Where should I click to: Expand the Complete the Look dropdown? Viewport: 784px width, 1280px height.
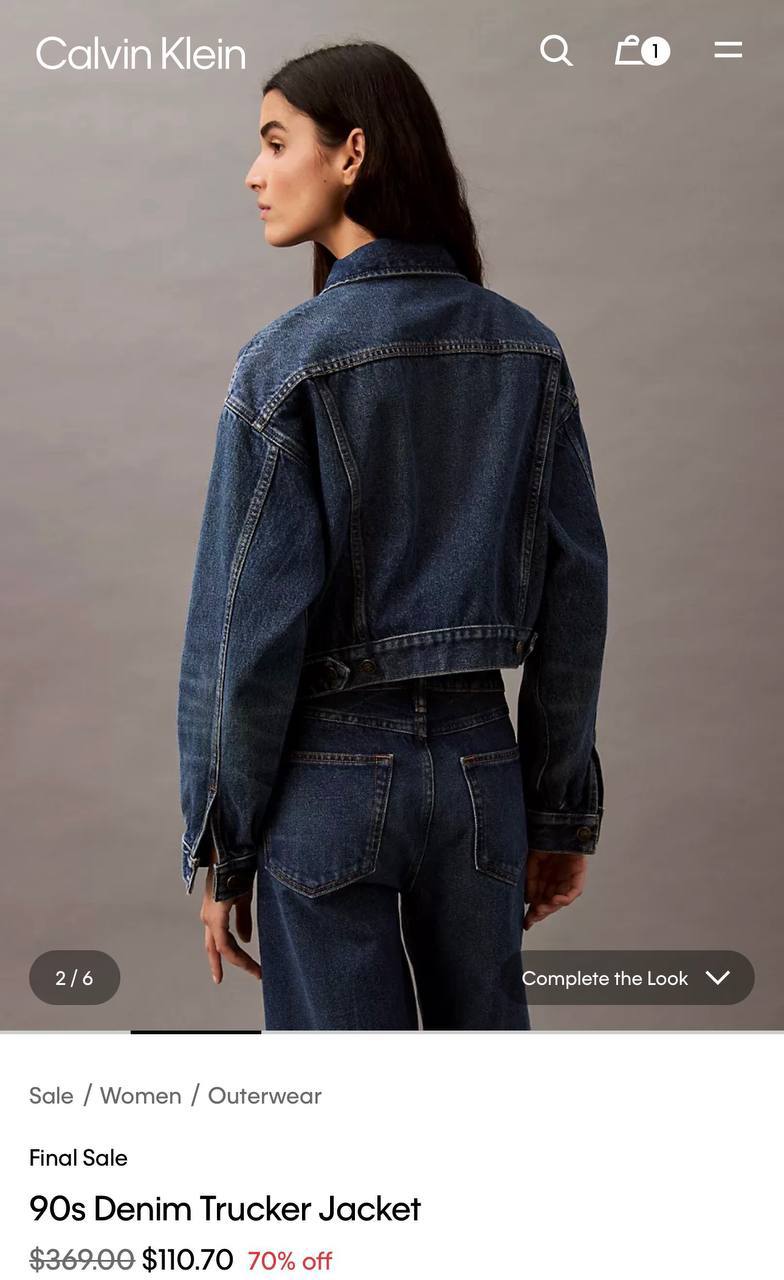pos(627,978)
